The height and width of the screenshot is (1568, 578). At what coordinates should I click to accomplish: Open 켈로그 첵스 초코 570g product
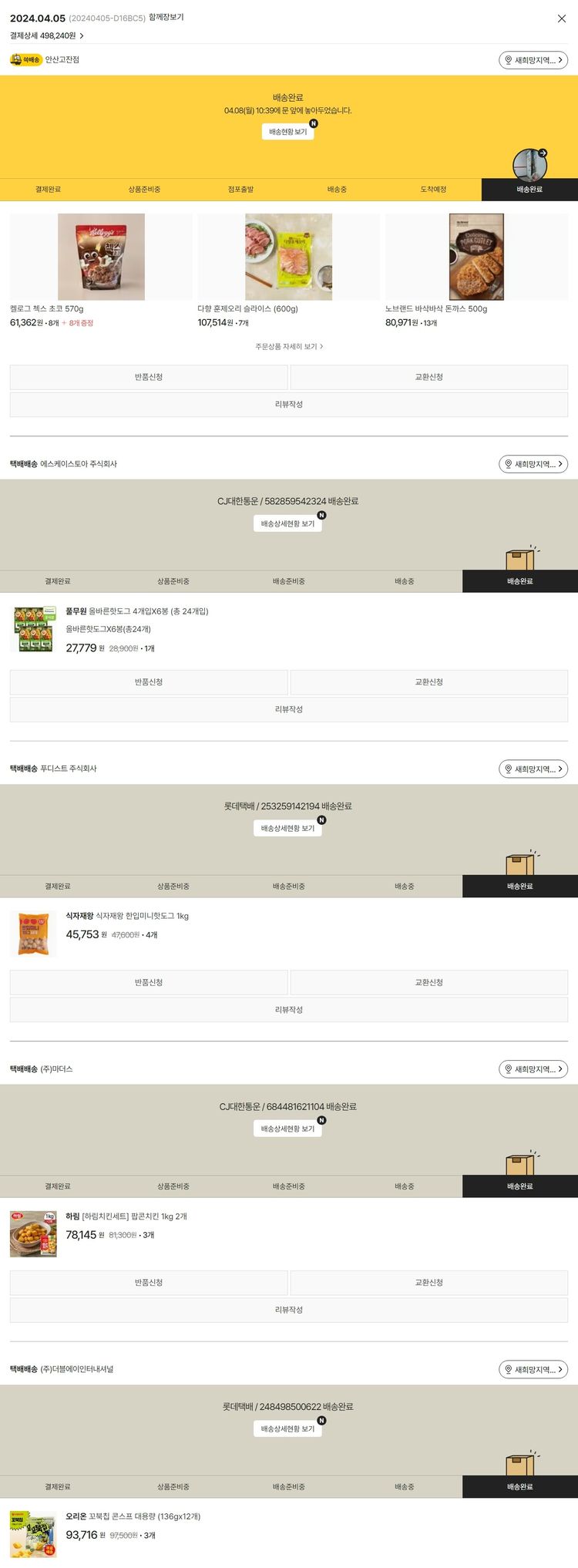[x=101, y=257]
